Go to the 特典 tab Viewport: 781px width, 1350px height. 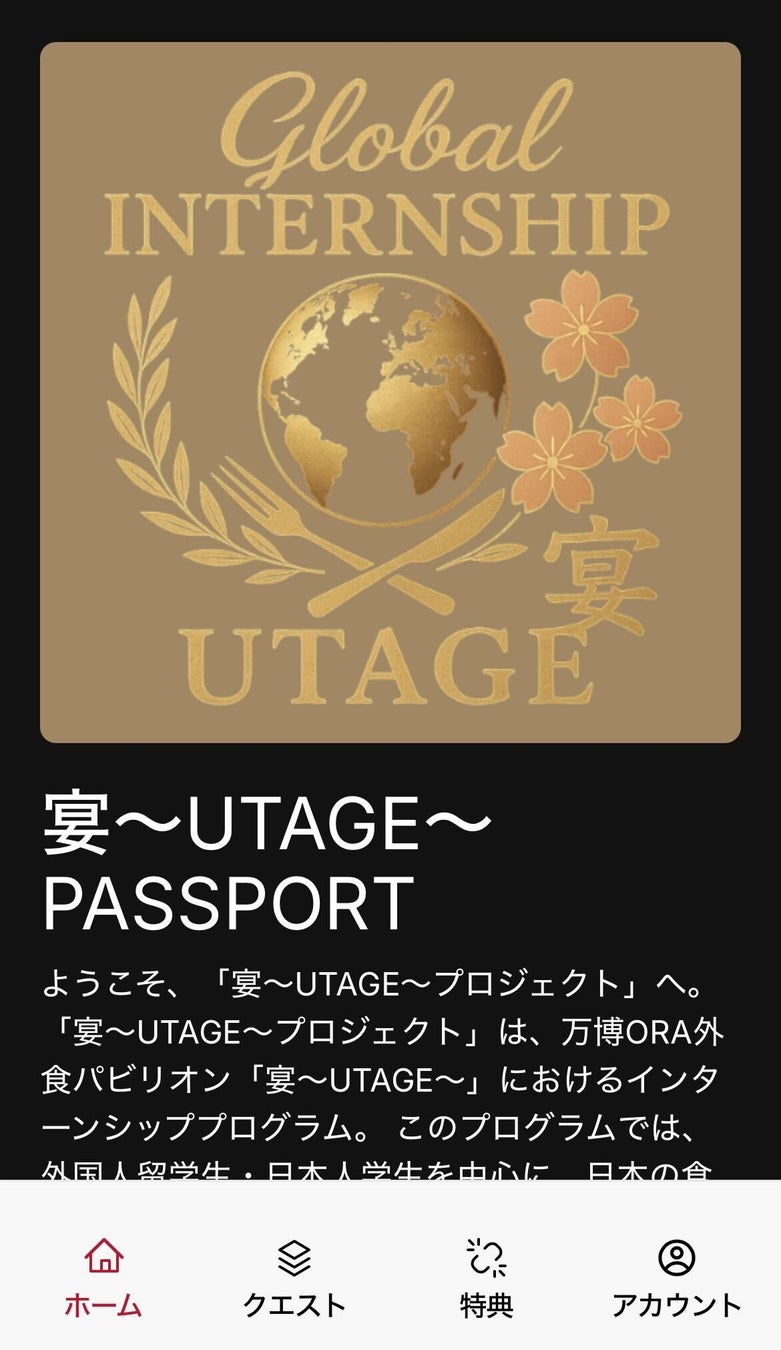(486, 1277)
